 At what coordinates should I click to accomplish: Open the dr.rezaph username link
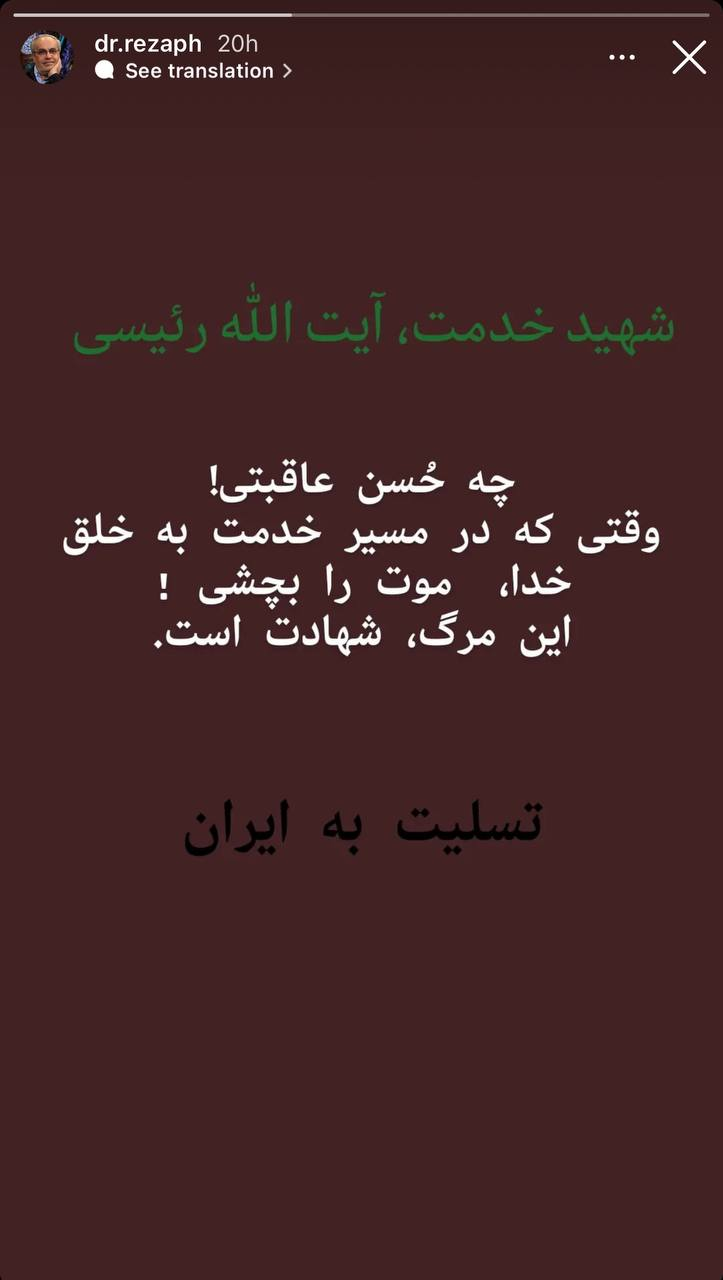coord(147,44)
